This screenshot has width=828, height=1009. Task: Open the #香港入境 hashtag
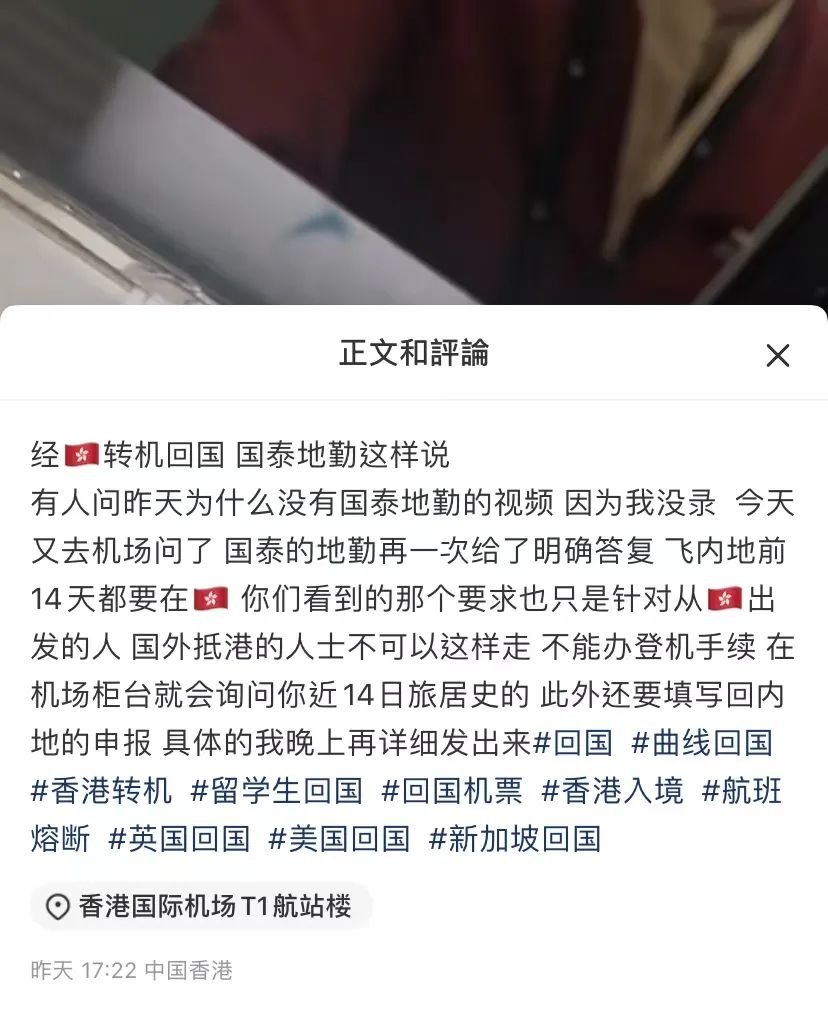612,790
